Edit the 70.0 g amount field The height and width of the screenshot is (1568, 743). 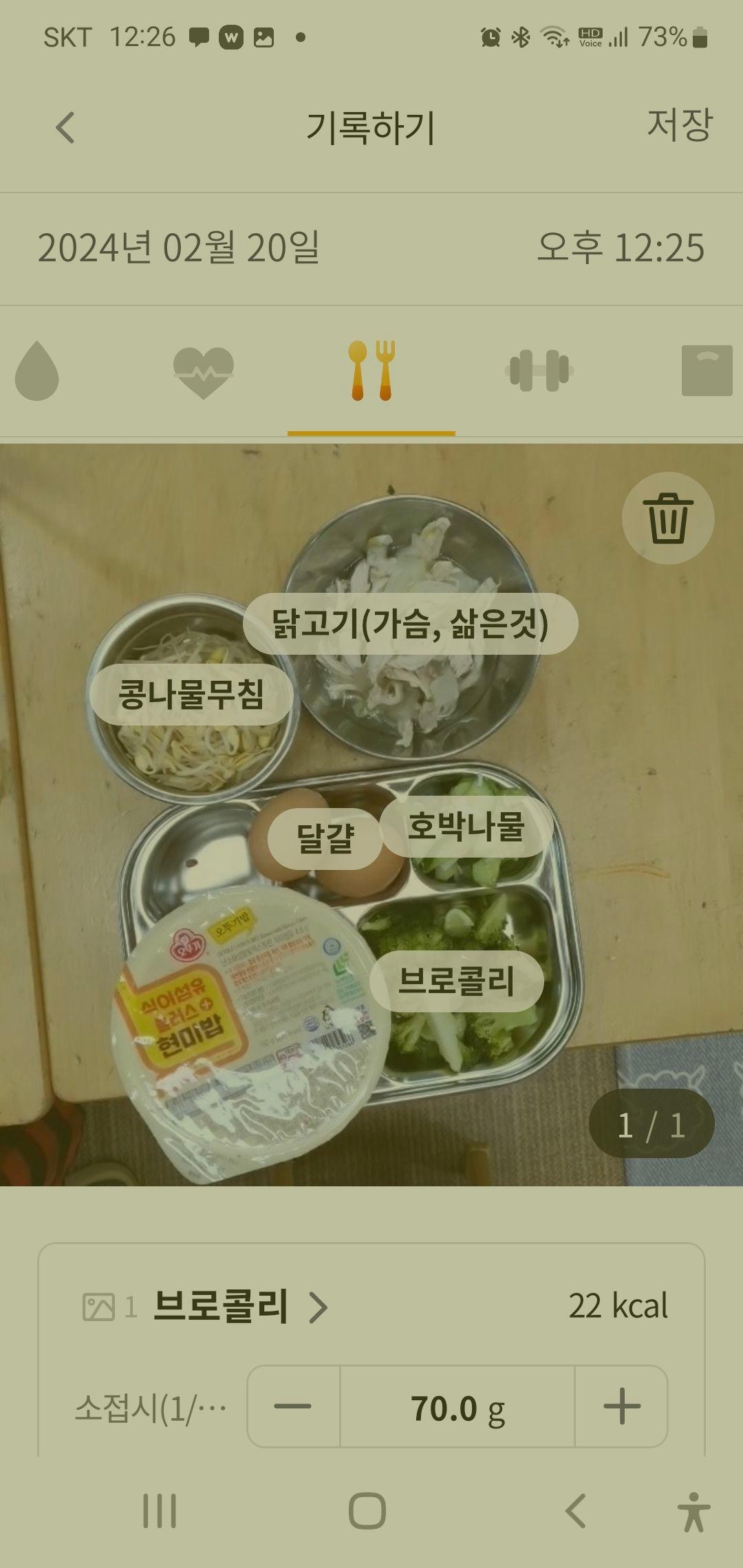point(457,1408)
